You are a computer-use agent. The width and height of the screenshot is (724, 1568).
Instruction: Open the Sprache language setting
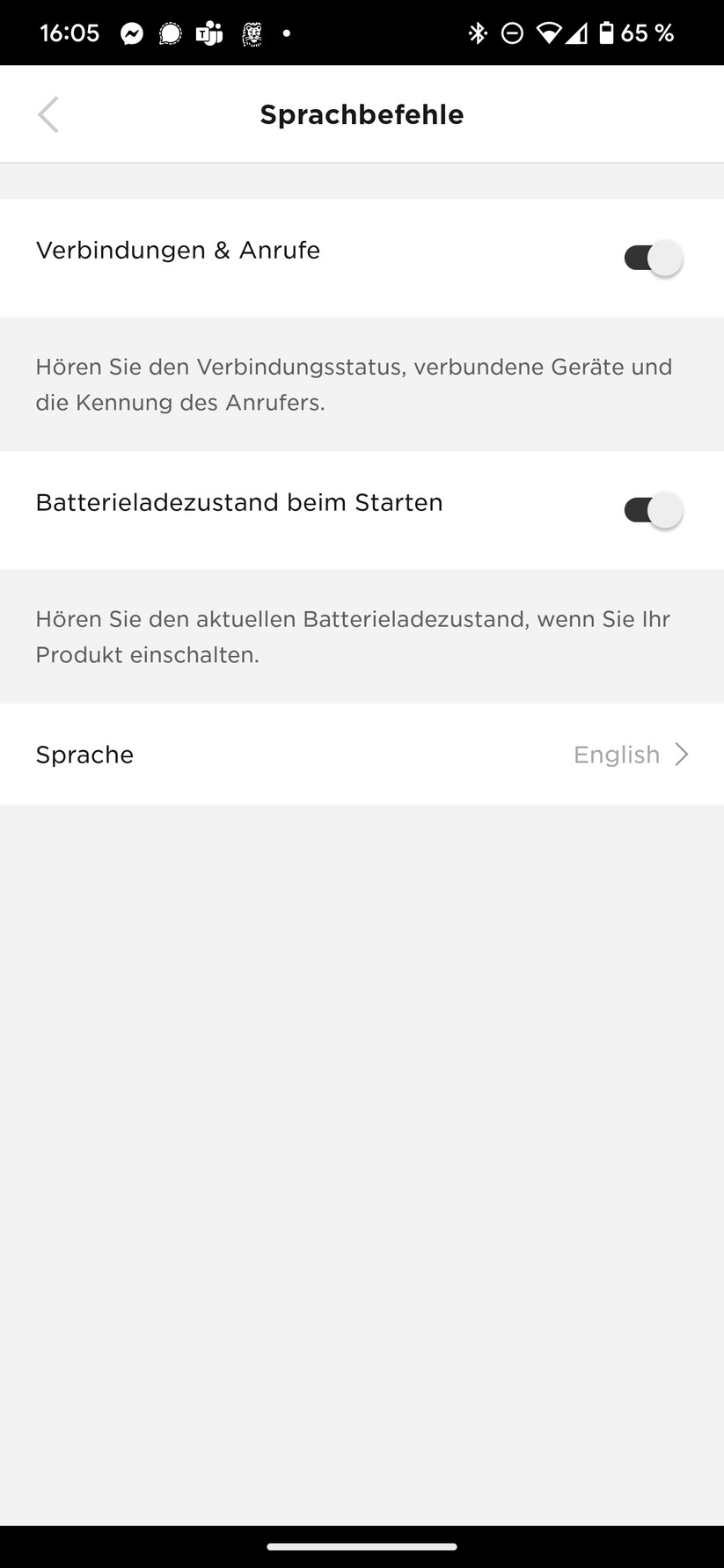362,754
